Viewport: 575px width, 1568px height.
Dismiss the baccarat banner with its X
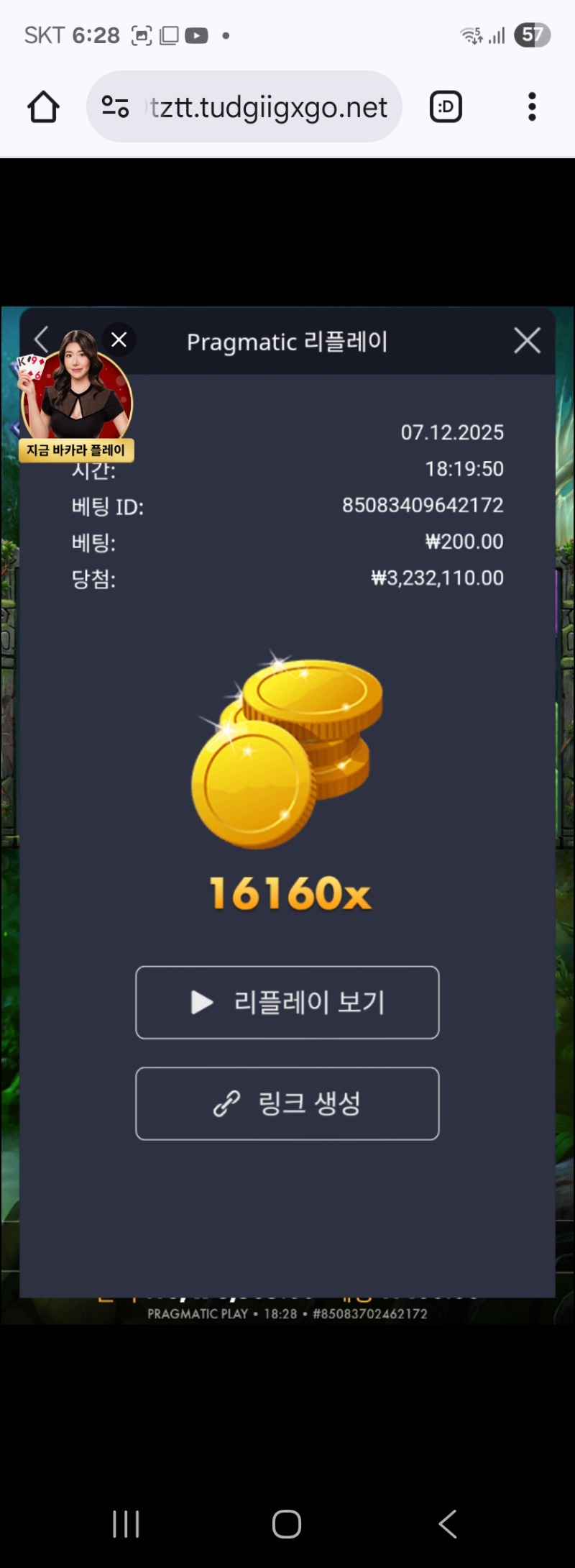119,339
